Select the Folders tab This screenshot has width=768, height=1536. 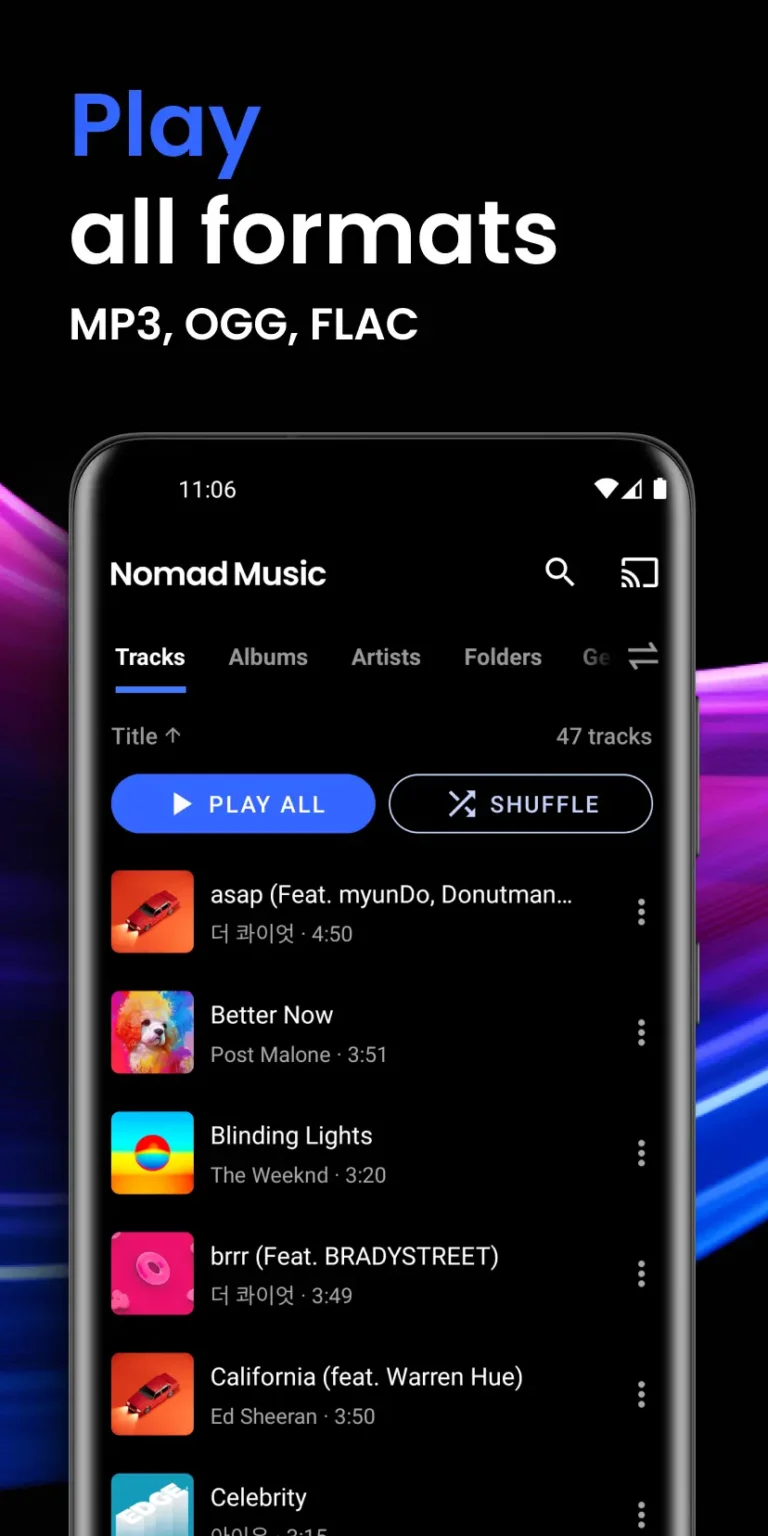point(502,656)
